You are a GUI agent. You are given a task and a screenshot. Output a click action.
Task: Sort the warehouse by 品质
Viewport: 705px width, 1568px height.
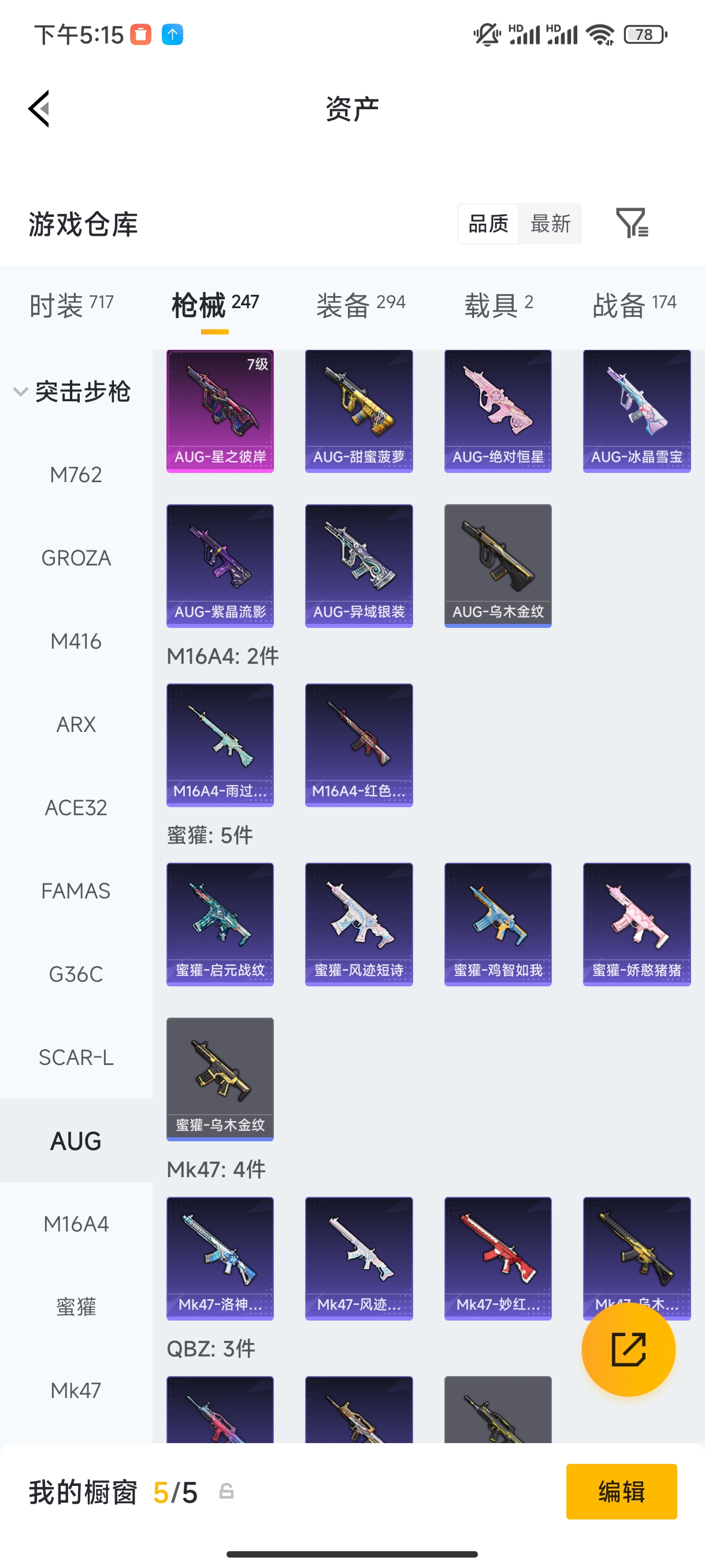click(x=488, y=223)
